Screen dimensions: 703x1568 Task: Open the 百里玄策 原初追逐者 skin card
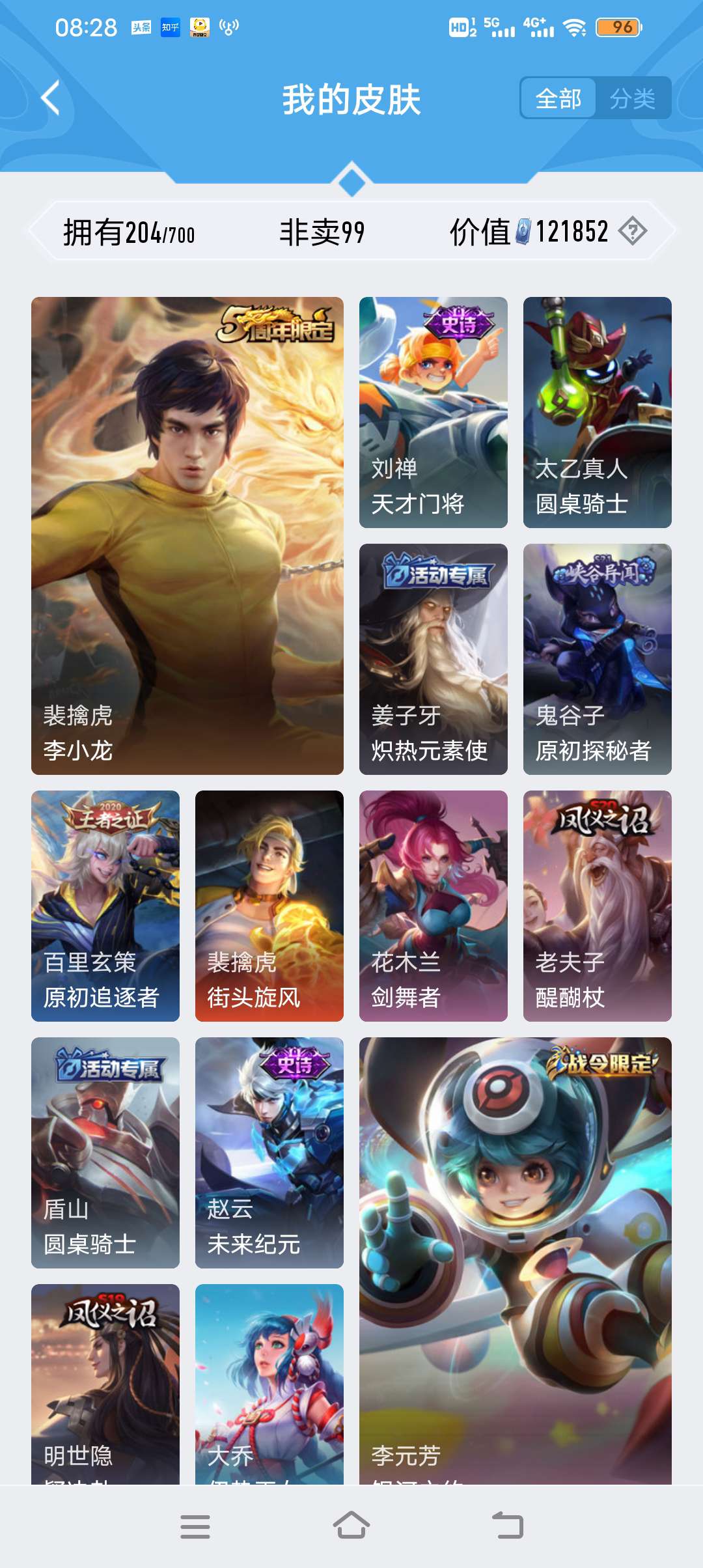pyautogui.click(x=105, y=906)
